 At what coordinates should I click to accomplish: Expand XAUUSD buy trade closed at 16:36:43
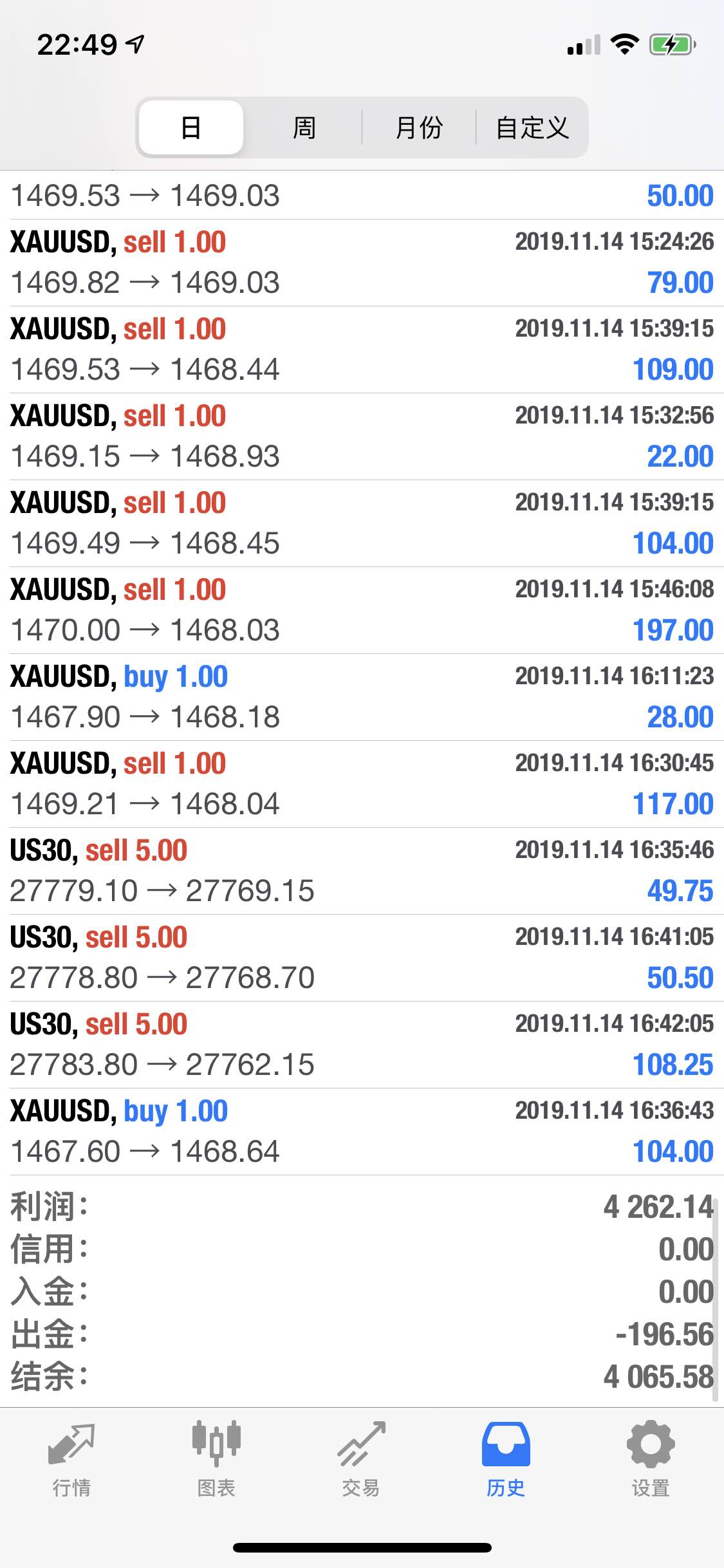click(x=362, y=1132)
